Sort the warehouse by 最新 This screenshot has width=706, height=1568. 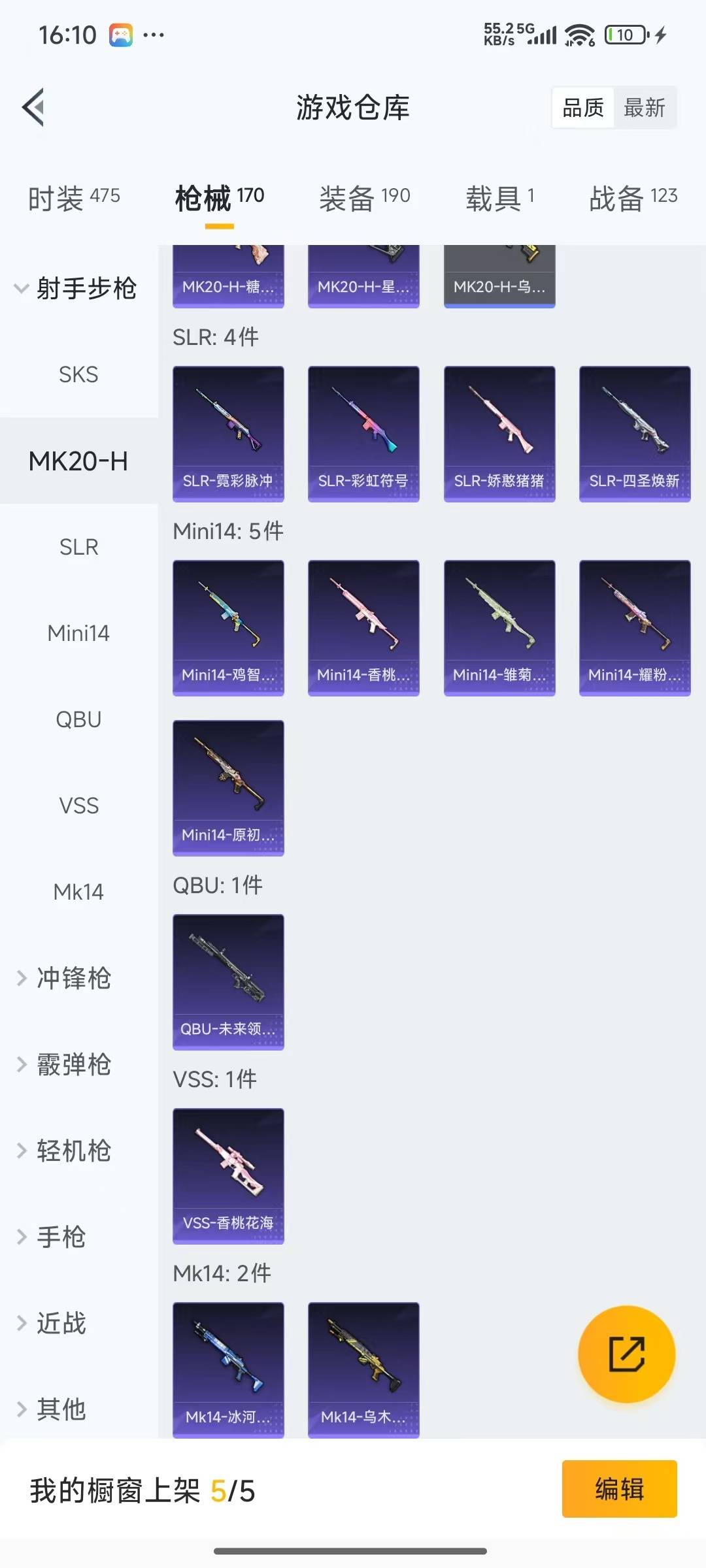(645, 108)
